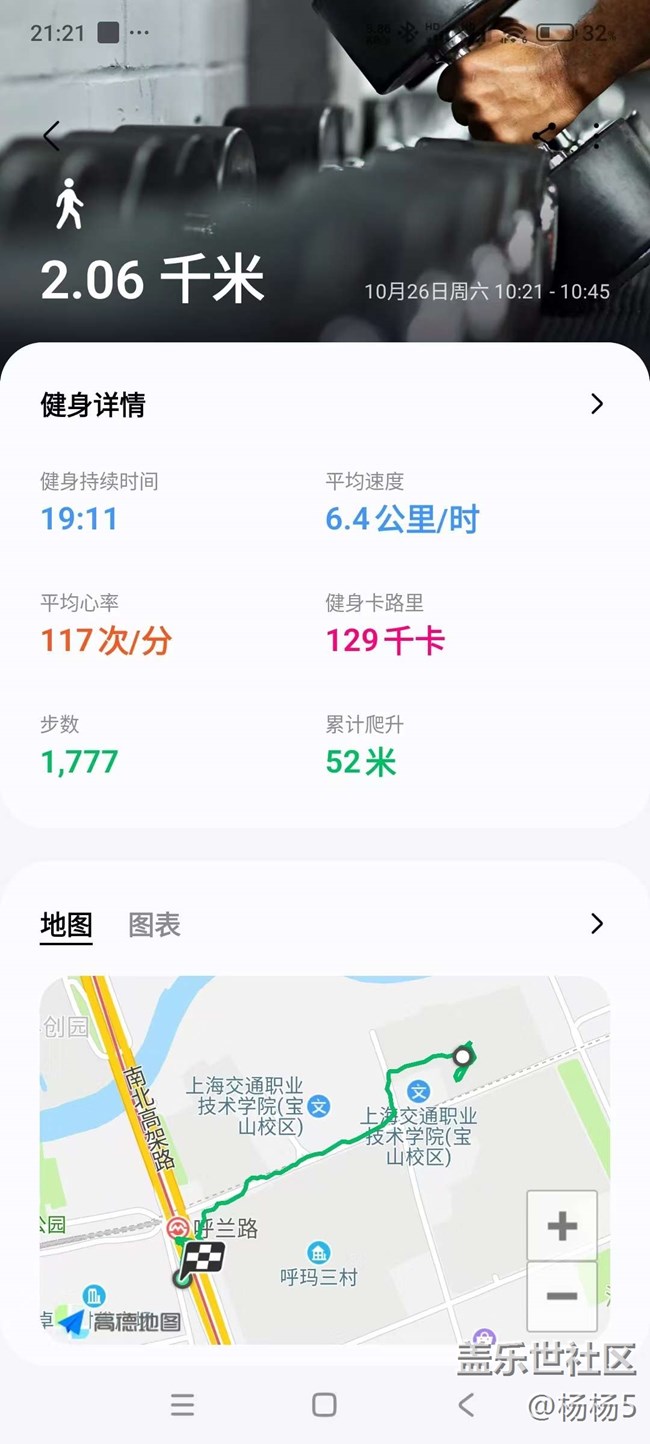Go back using the top-left arrow
The image size is (650, 1444).
[x=52, y=136]
